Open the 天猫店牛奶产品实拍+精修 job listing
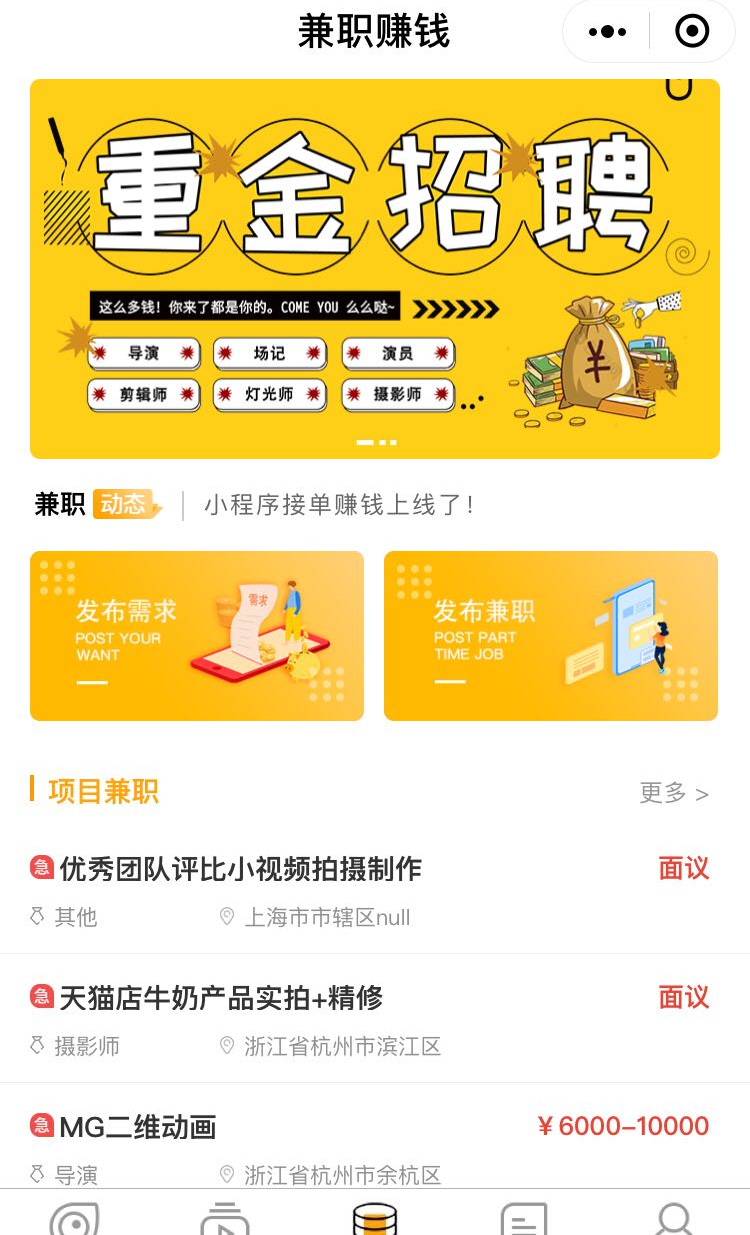750x1235 pixels. (x=222, y=997)
